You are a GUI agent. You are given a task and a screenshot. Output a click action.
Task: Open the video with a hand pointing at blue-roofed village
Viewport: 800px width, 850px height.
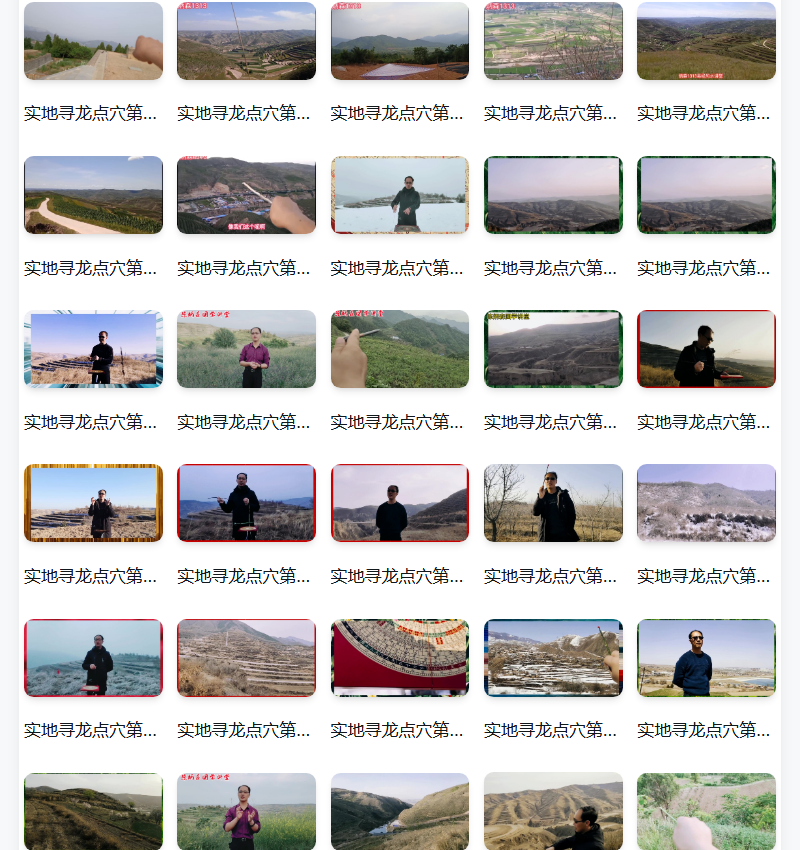click(x=246, y=194)
